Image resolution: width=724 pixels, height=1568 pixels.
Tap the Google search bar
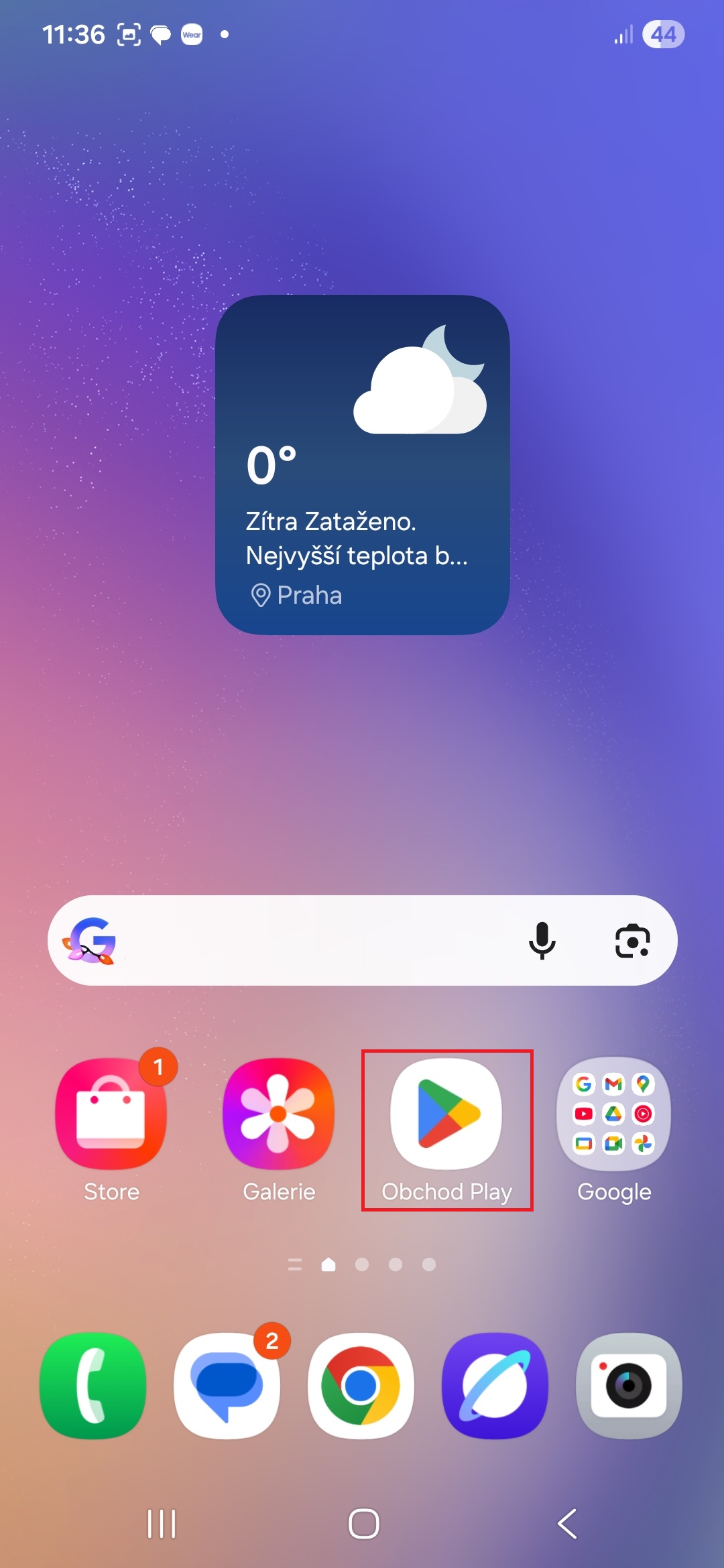(x=315, y=941)
